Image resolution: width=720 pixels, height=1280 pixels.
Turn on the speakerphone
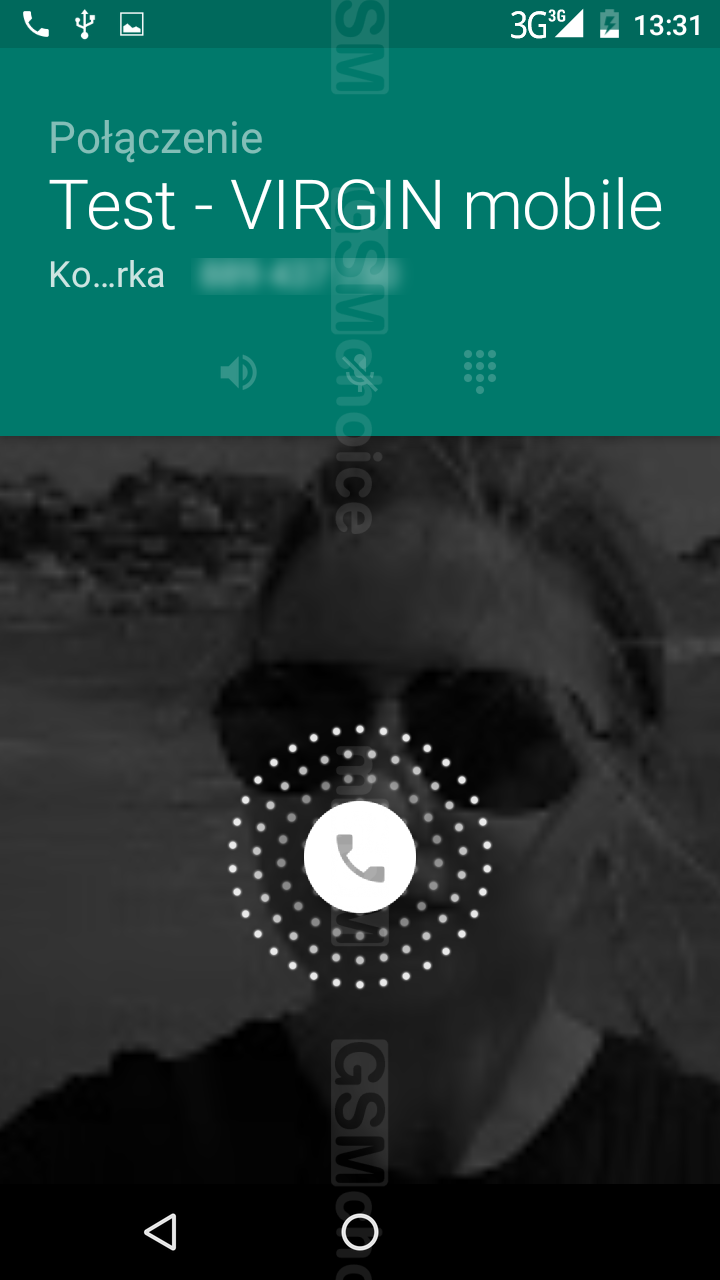[238, 374]
